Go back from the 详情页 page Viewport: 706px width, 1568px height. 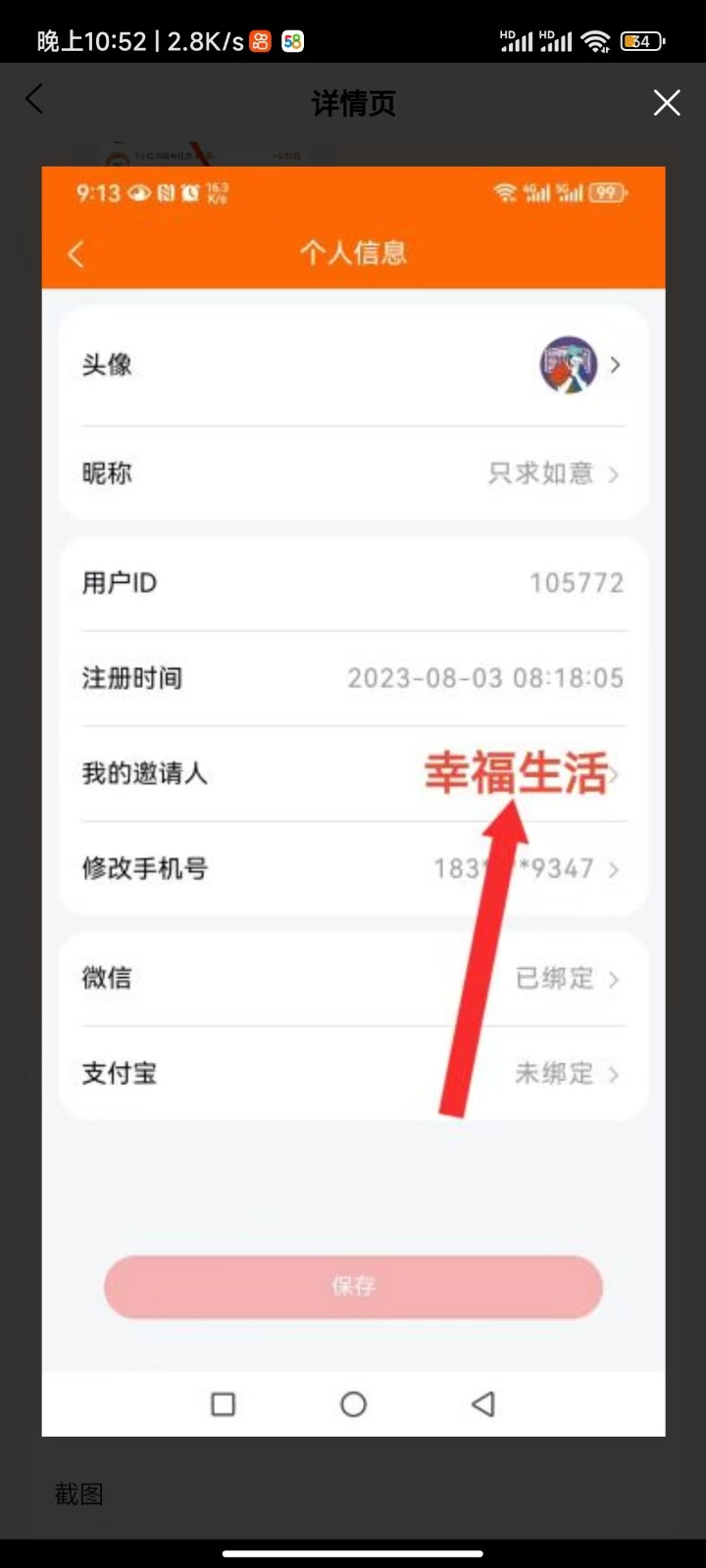click(x=34, y=99)
